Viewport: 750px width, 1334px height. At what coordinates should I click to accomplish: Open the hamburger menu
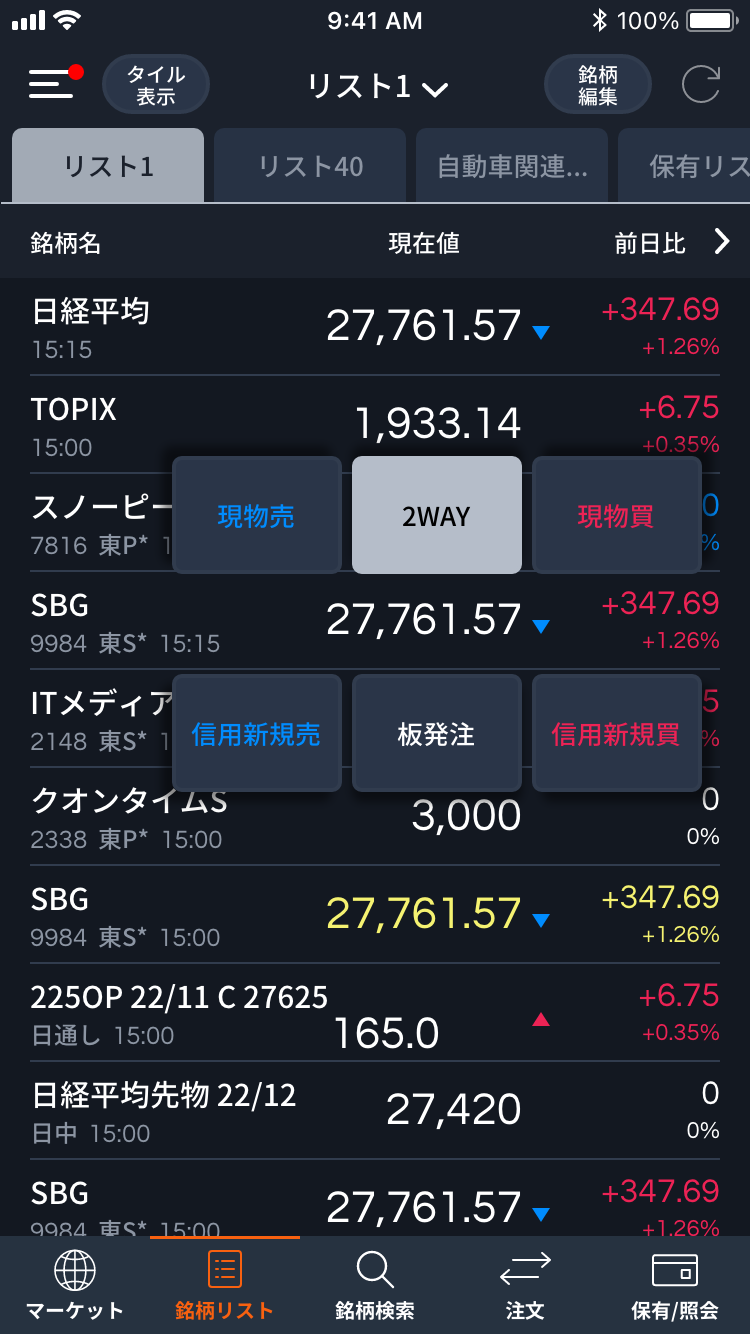pyautogui.click(x=52, y=85)
